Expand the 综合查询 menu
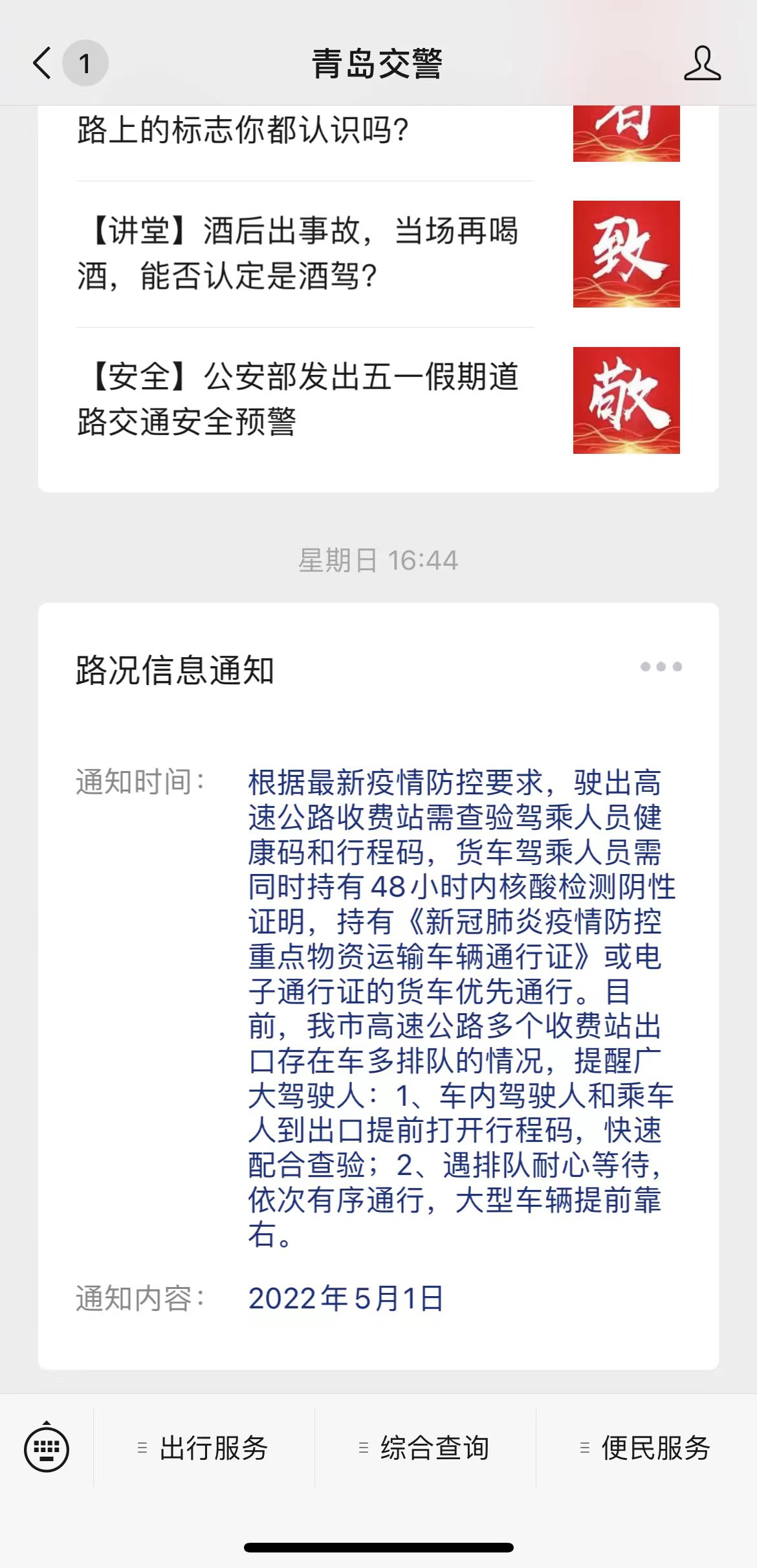The height and width of the screenshot is (1568, 757). pos(425,1448)
